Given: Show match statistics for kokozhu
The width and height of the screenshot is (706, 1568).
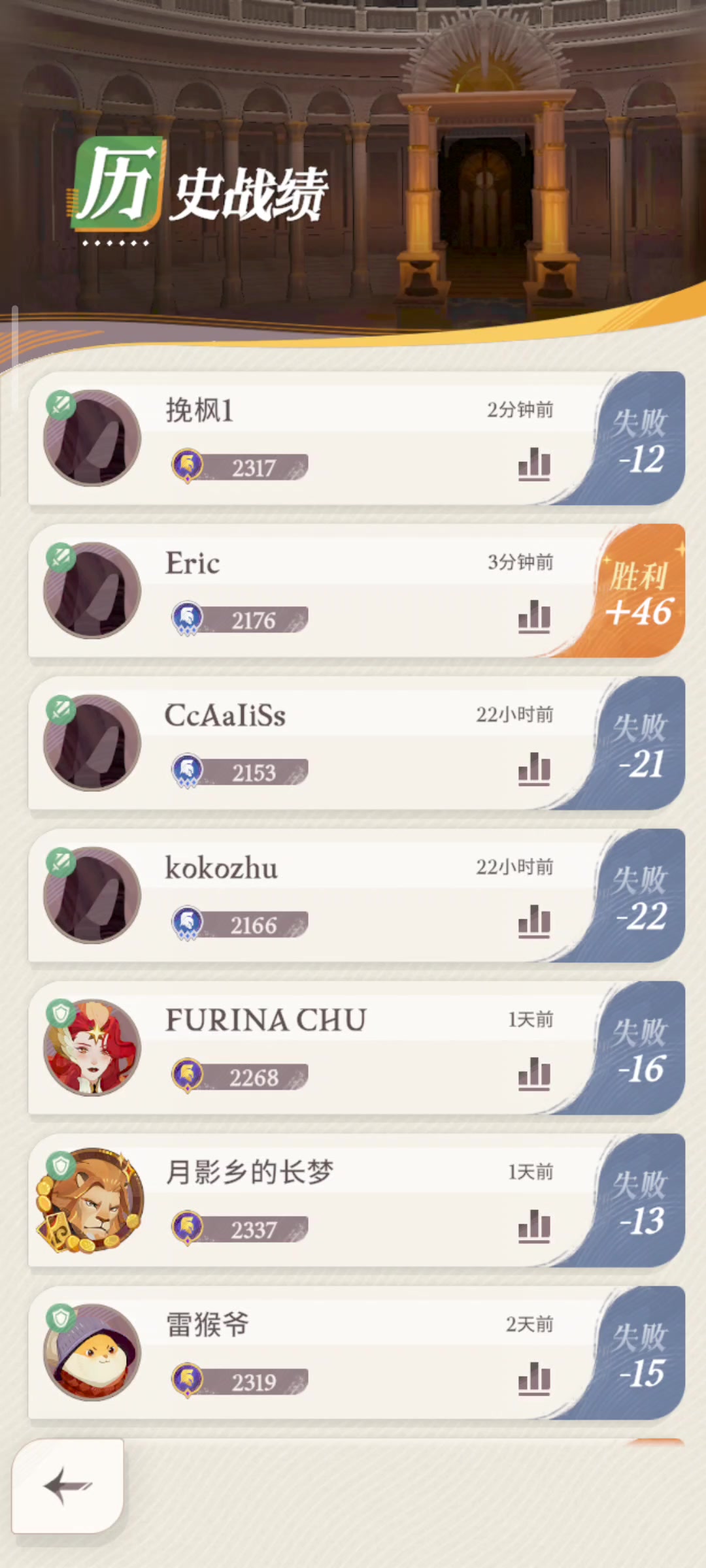Looking at the screenshot, I should click(x=534, y=922).
